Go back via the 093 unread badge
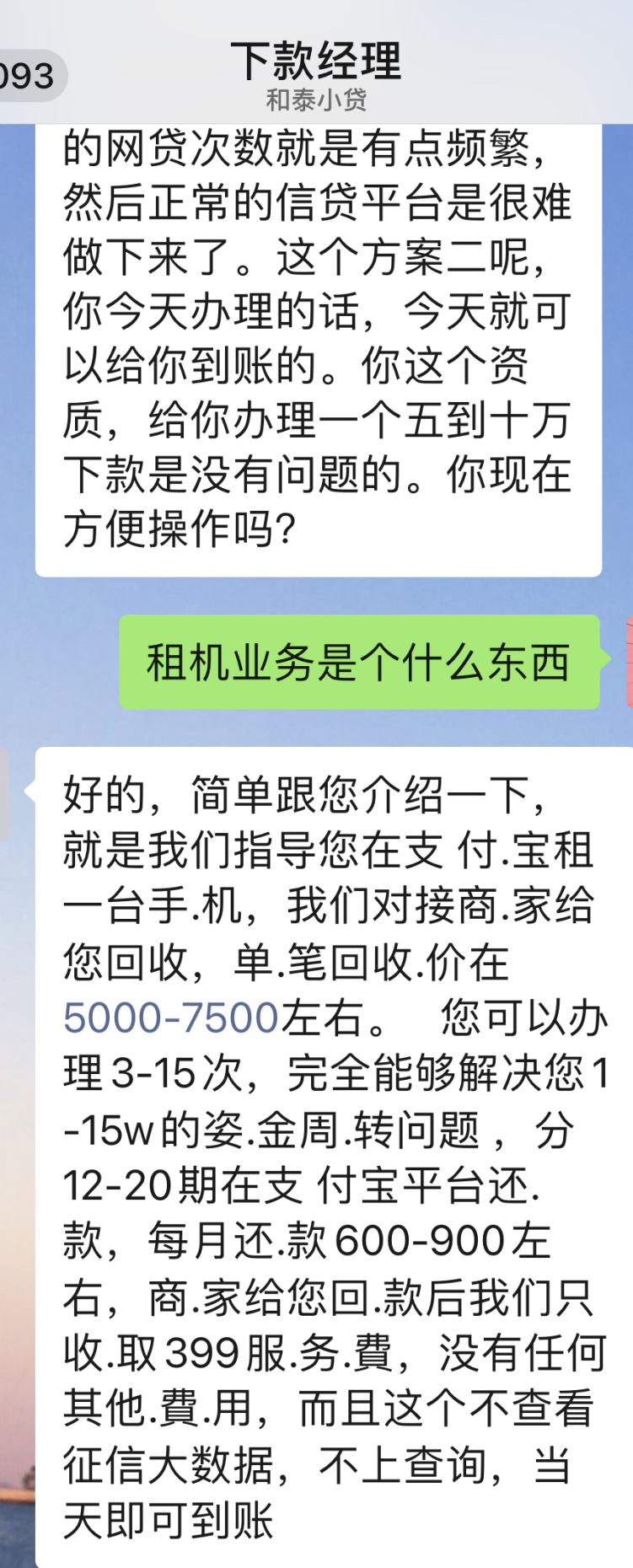 28,77
